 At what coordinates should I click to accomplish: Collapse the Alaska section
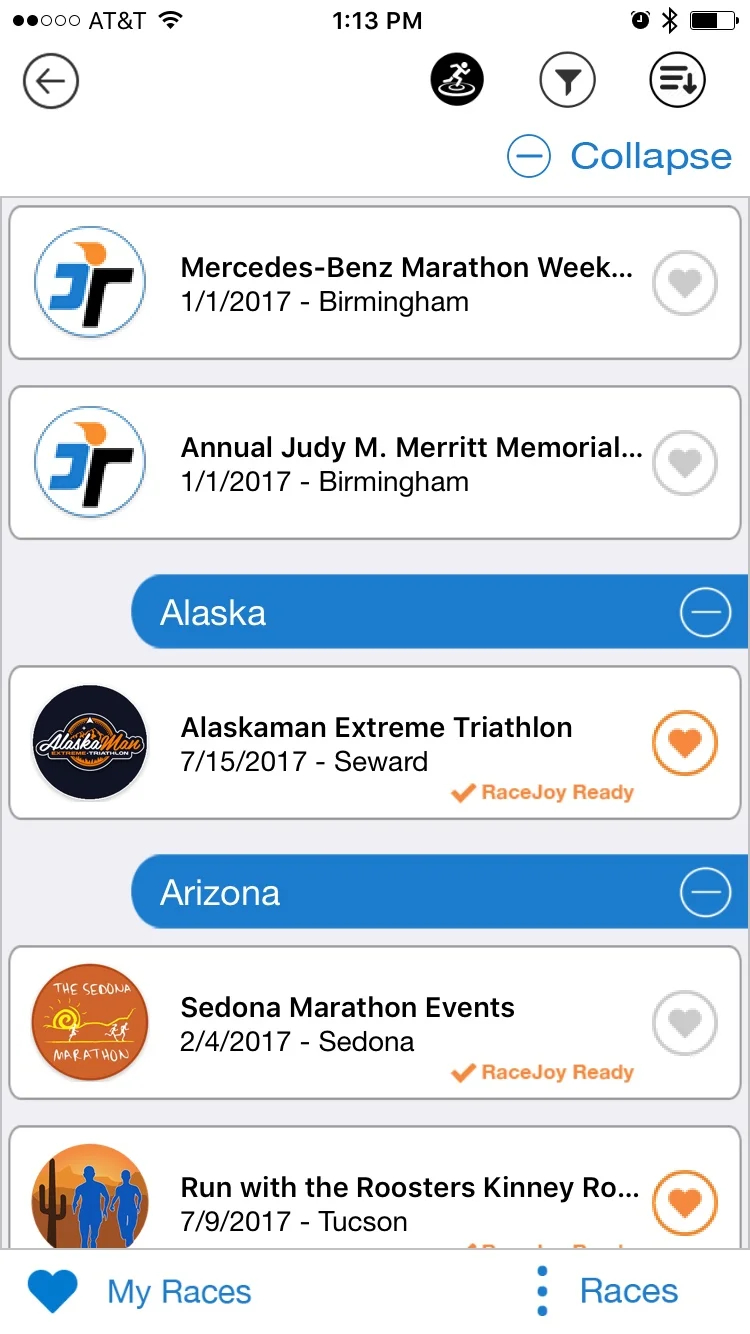[705, 613]
